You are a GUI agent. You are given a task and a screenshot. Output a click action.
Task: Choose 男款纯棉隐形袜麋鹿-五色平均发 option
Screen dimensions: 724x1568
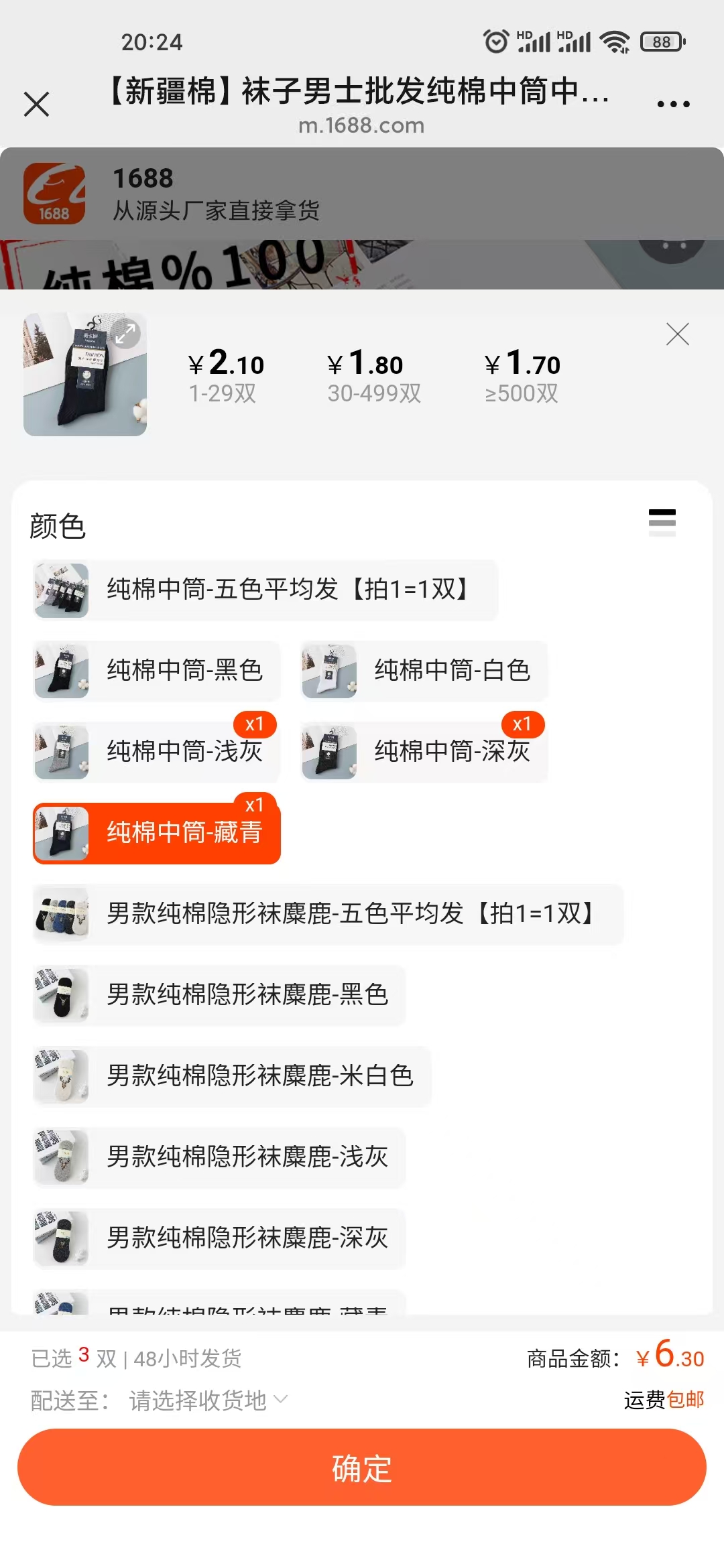328,914
